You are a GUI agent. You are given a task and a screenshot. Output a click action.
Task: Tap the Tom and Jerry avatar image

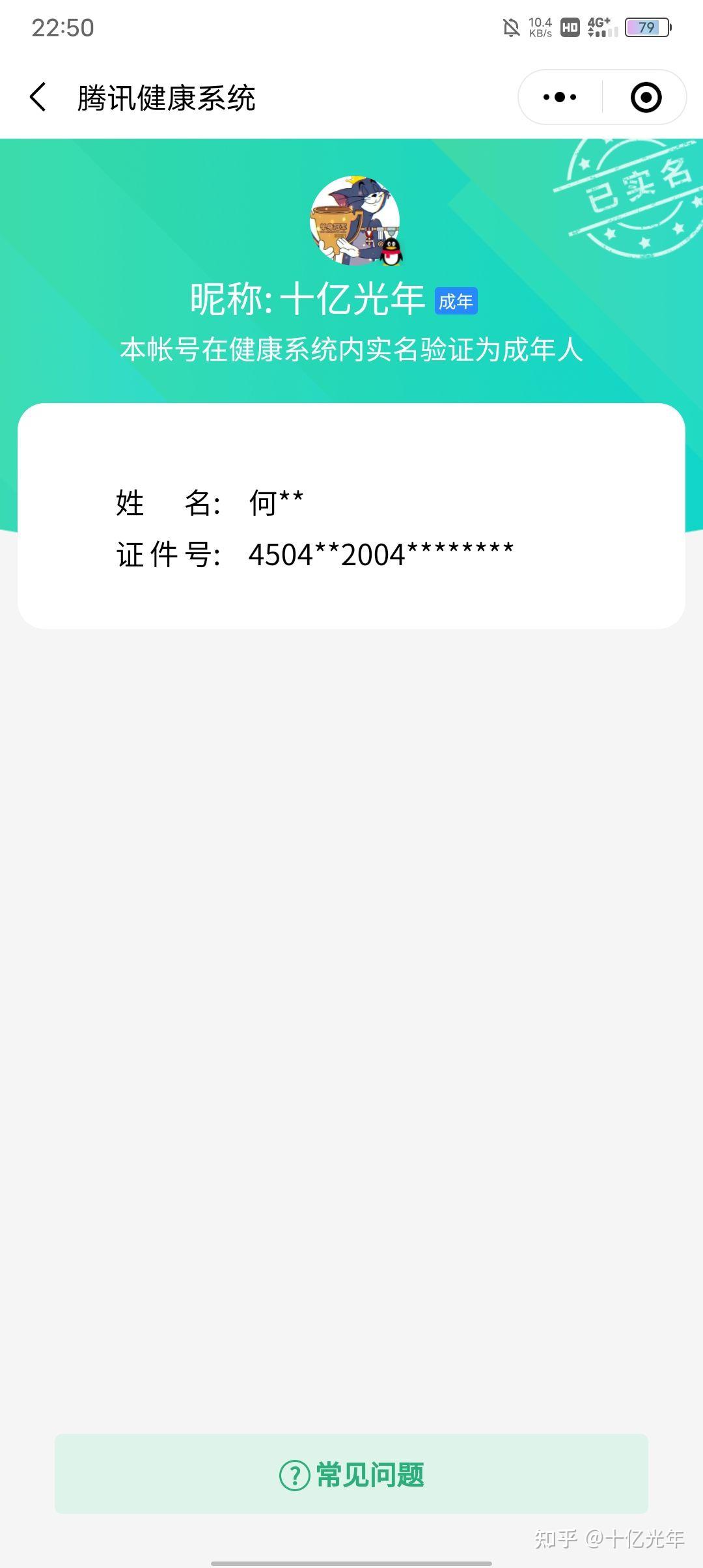[x=355, y=223]
